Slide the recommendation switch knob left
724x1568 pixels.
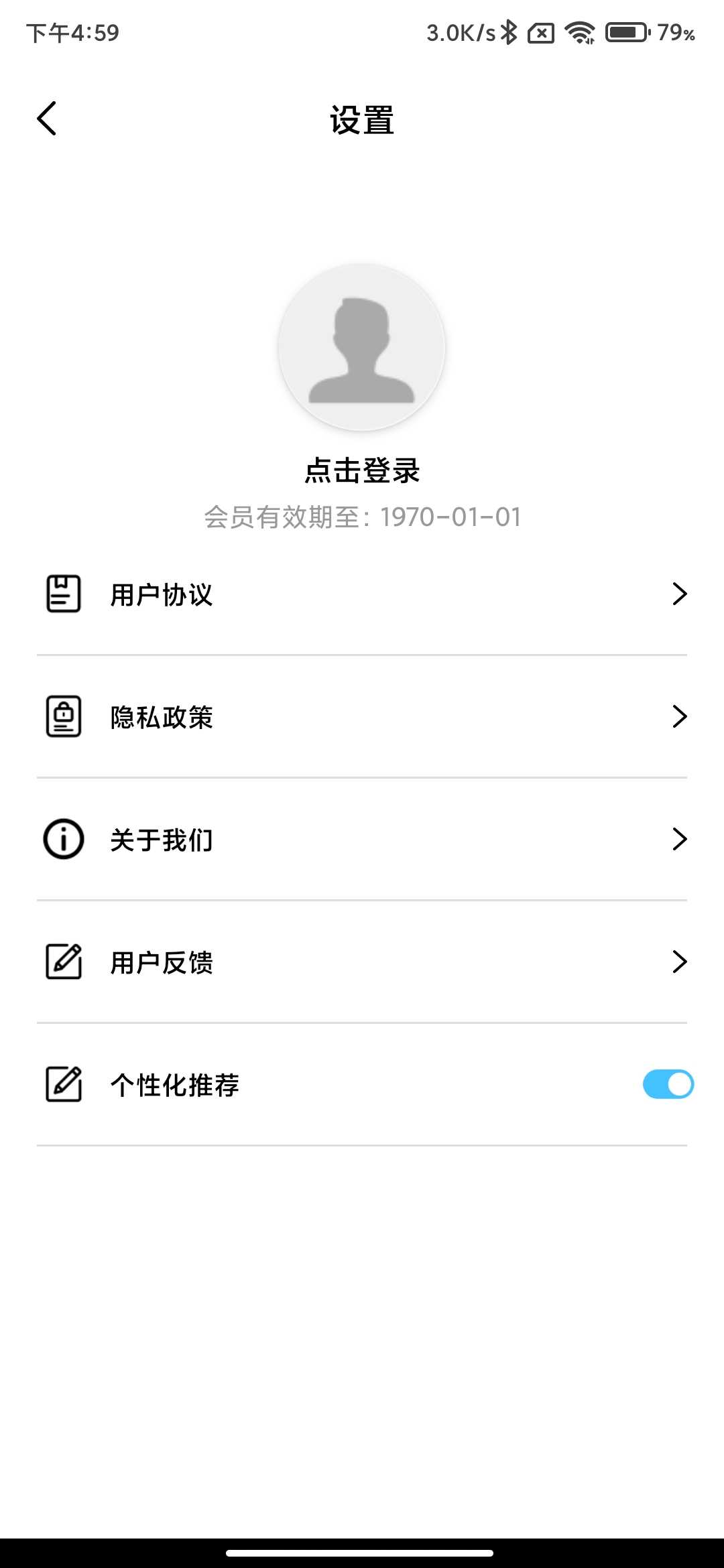679,1084
